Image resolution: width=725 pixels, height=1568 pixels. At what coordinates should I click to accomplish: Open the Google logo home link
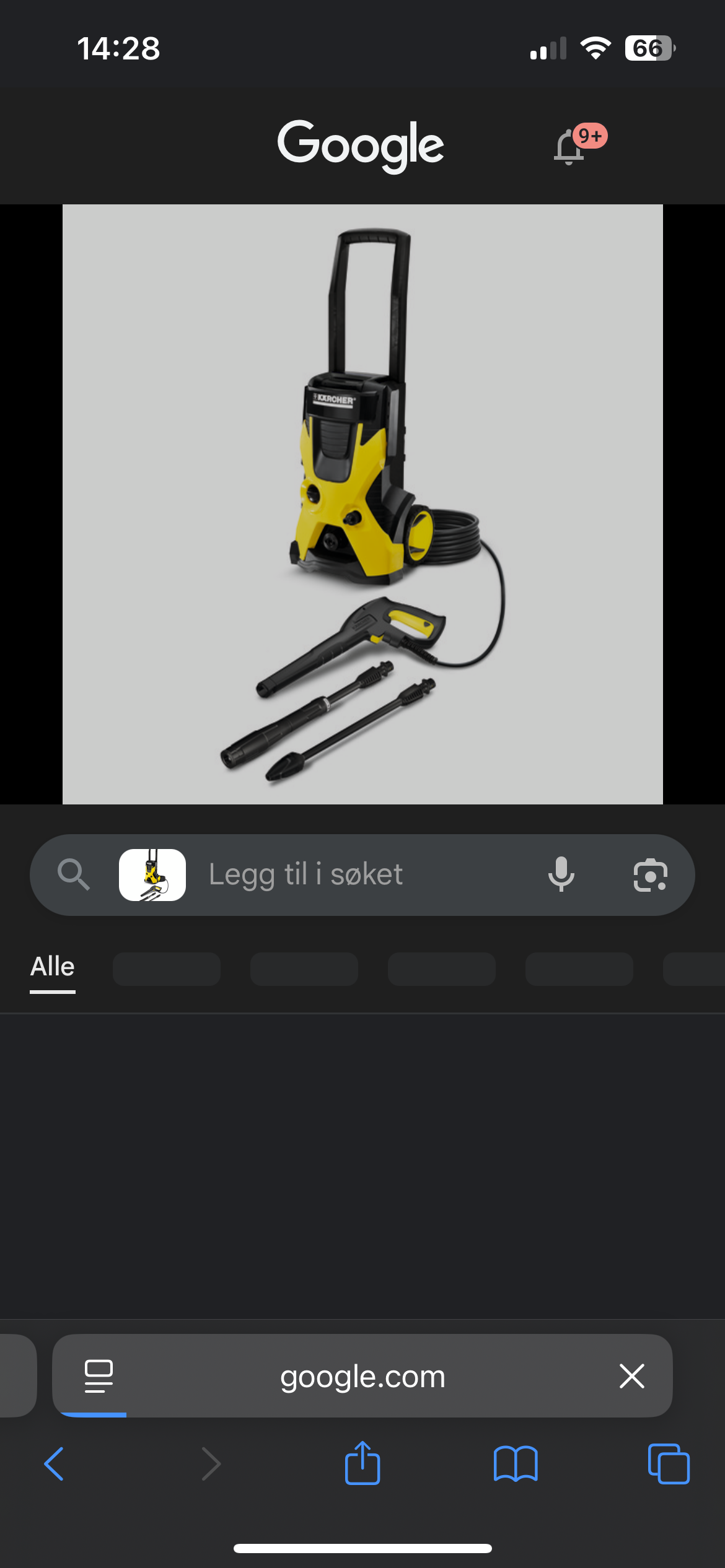click(x=361, y=145)
